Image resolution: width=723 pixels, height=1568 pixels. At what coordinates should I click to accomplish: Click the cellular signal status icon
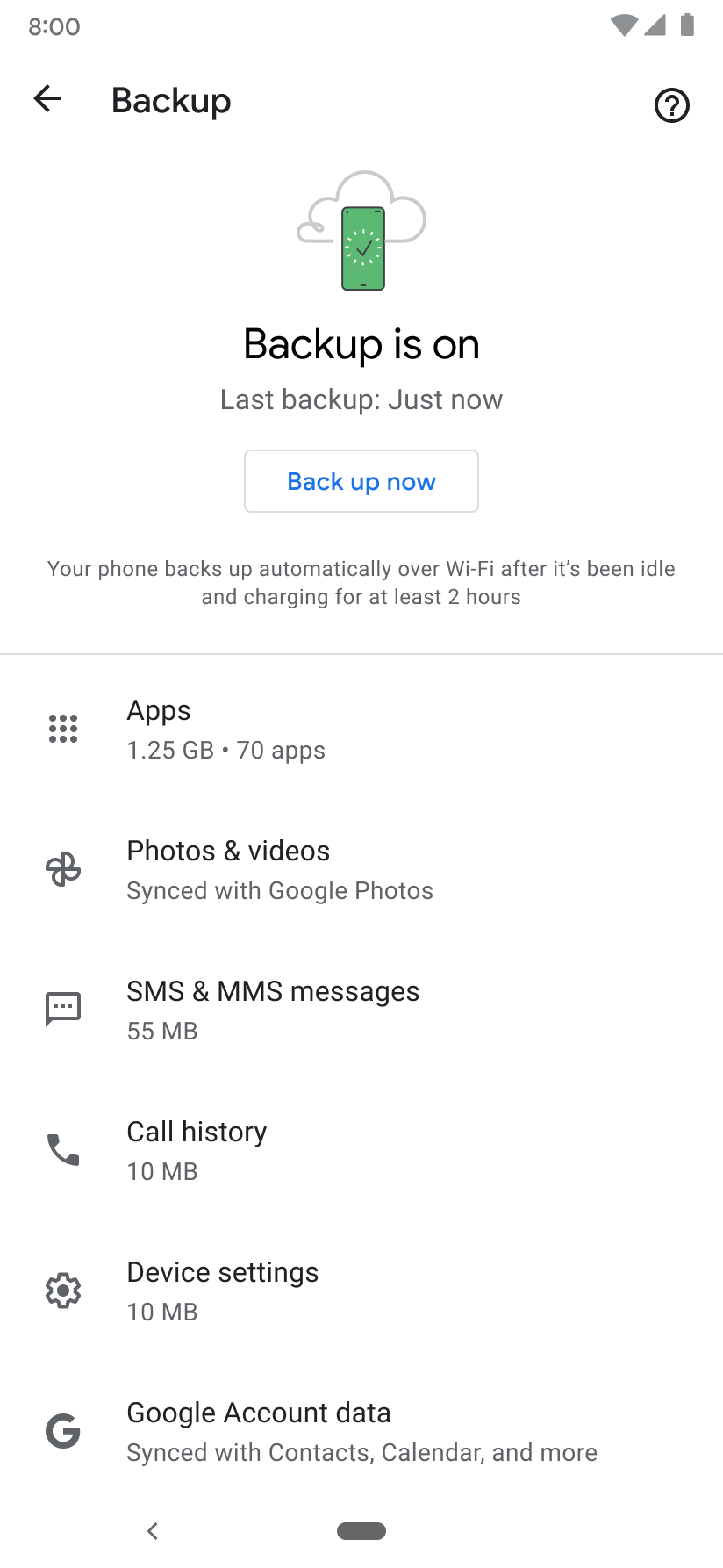click(x=655, y=26)
